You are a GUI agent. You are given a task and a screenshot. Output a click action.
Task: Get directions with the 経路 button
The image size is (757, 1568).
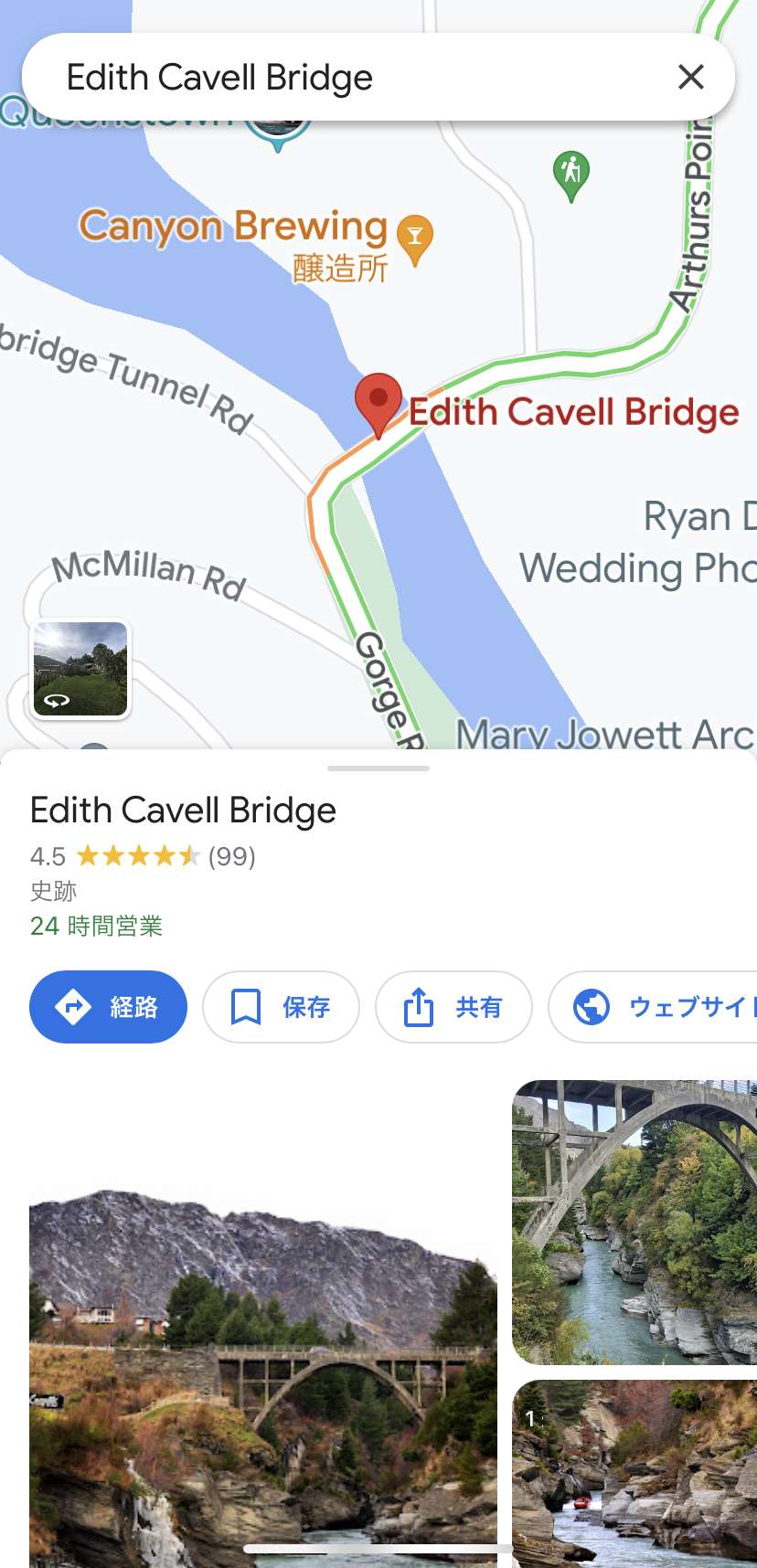pyautogui.click(x=108, y=1007)
